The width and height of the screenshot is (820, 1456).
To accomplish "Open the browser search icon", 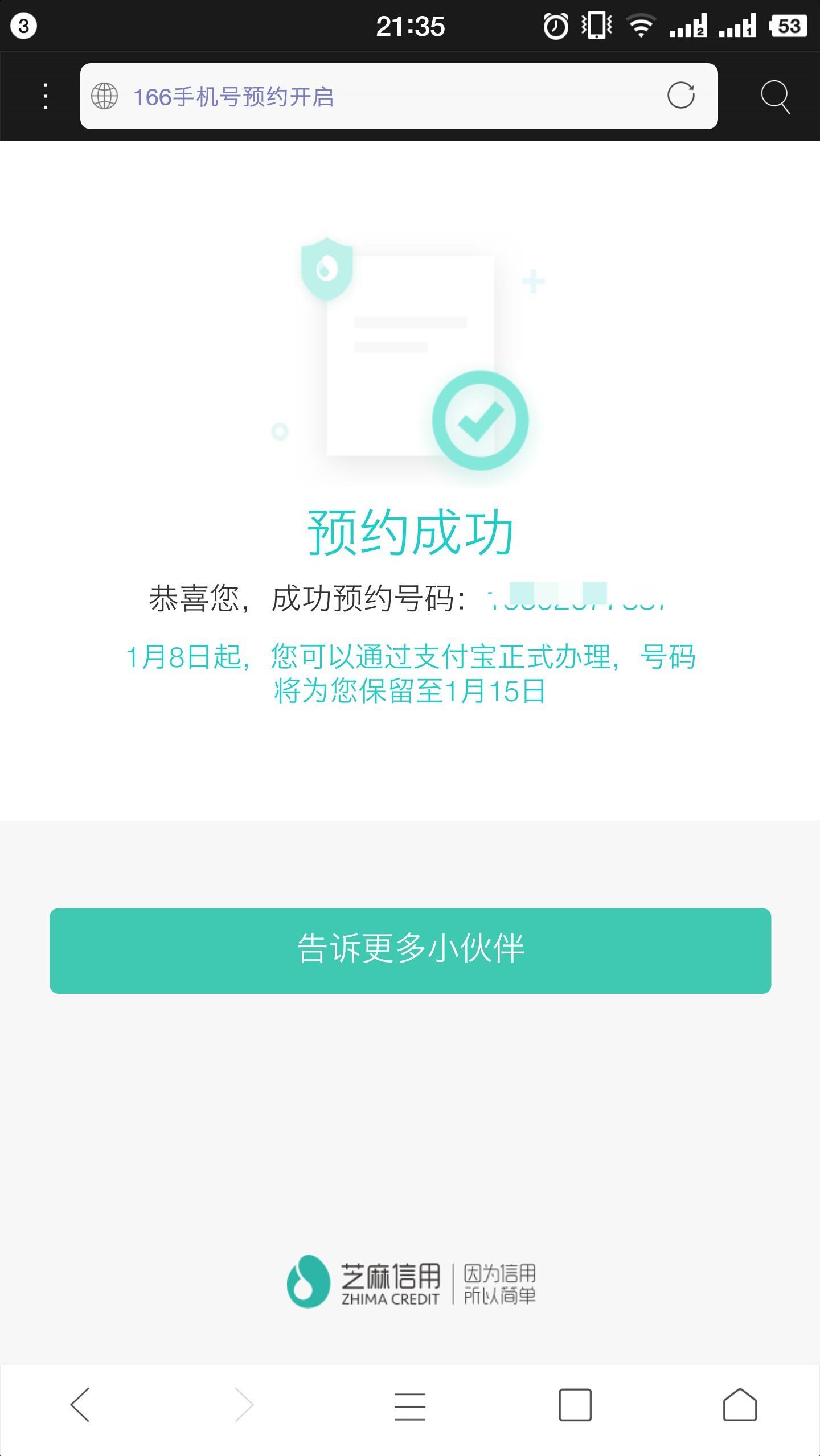I will 775,96.
